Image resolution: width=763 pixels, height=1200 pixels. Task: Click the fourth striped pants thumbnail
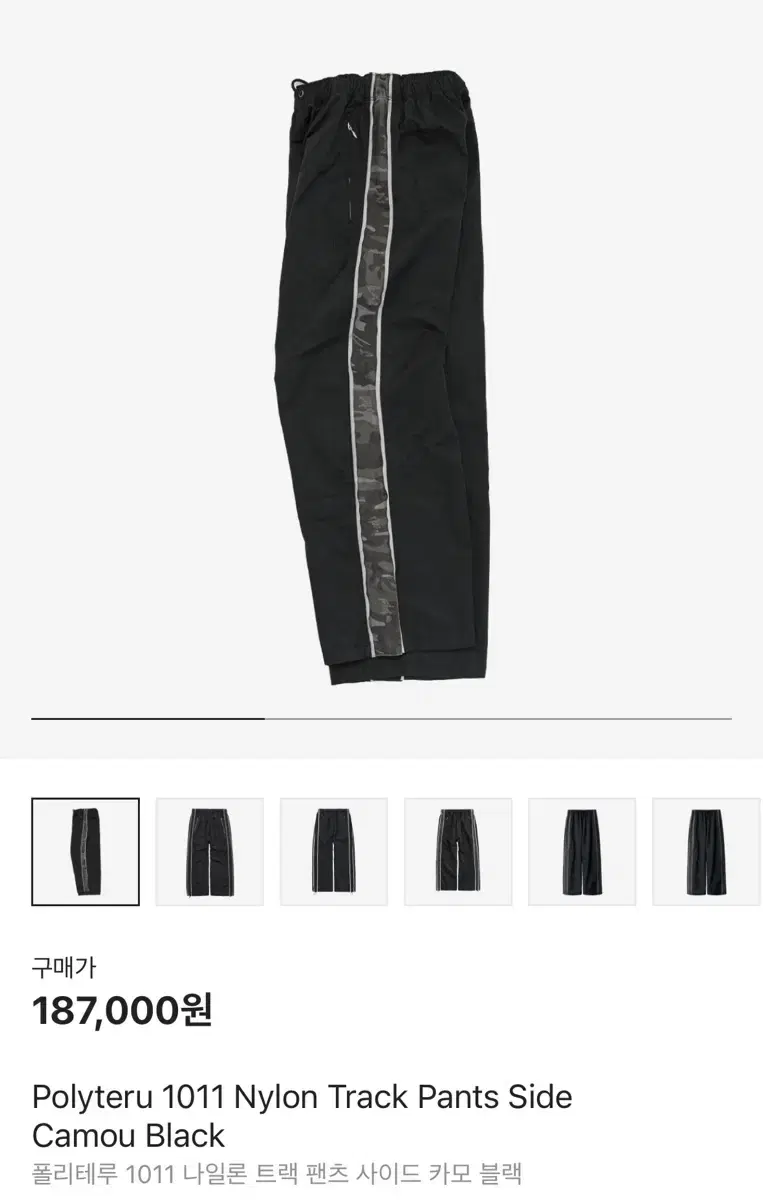coord(457,851)
